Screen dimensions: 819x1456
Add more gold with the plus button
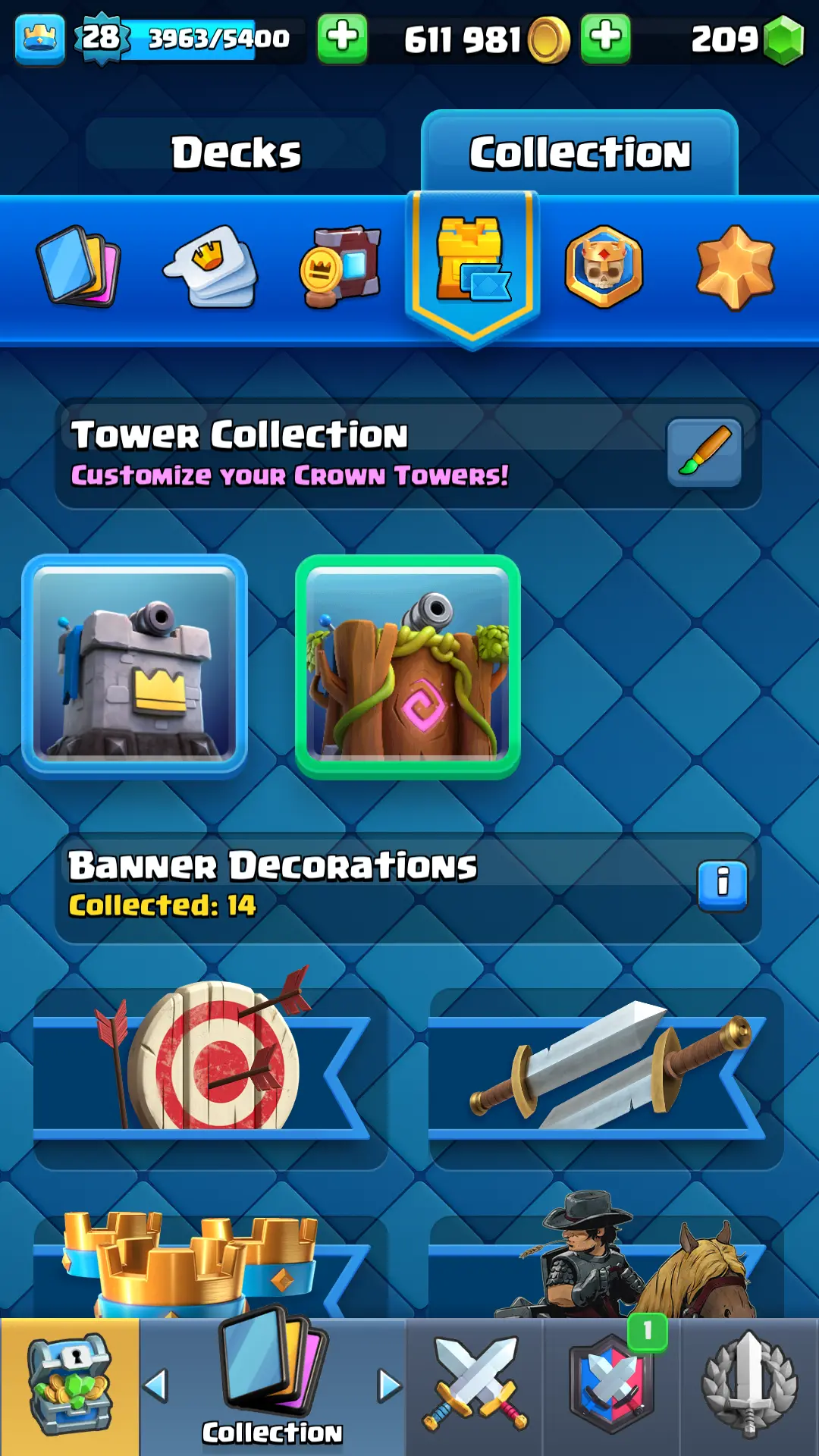tap(605, 38)
